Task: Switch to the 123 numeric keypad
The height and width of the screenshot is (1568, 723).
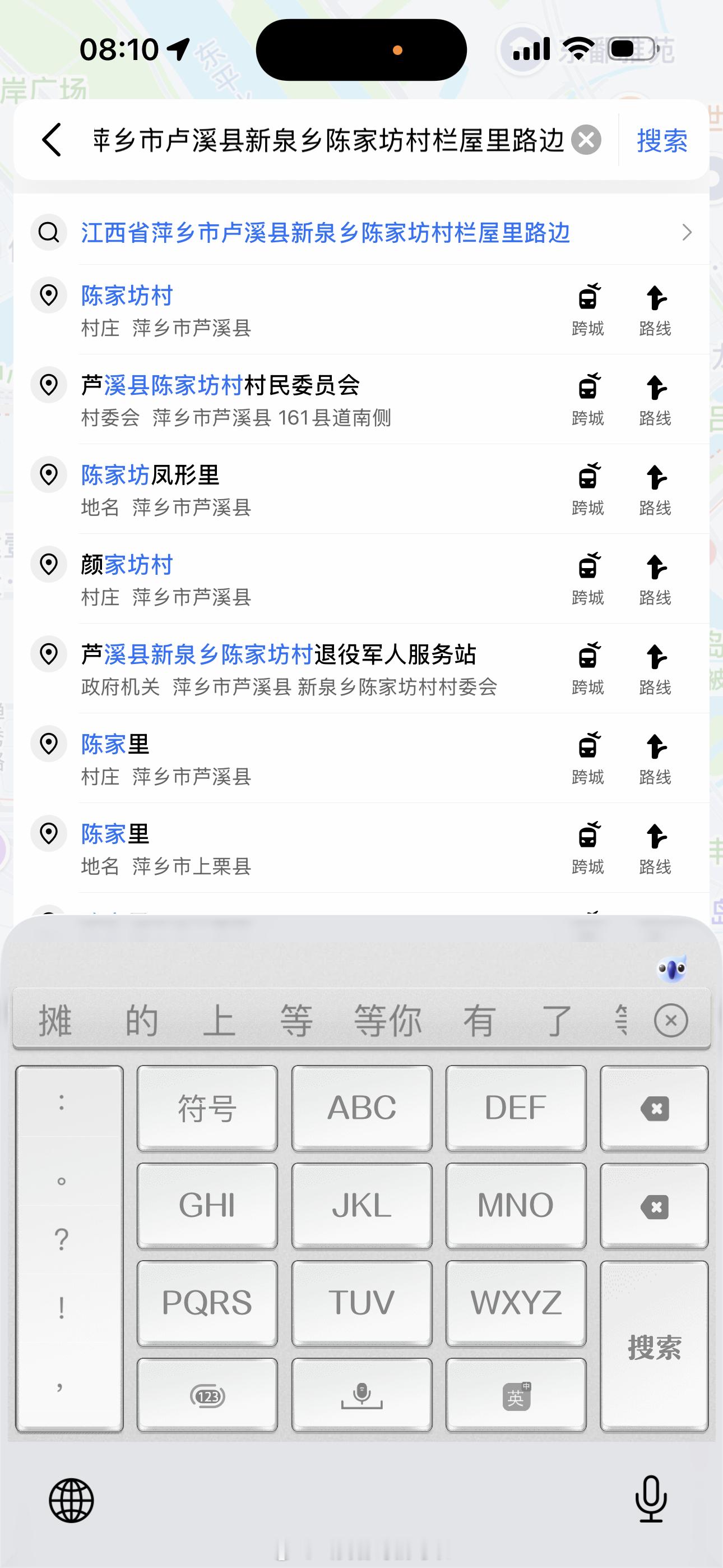Action: point(207,1395)
